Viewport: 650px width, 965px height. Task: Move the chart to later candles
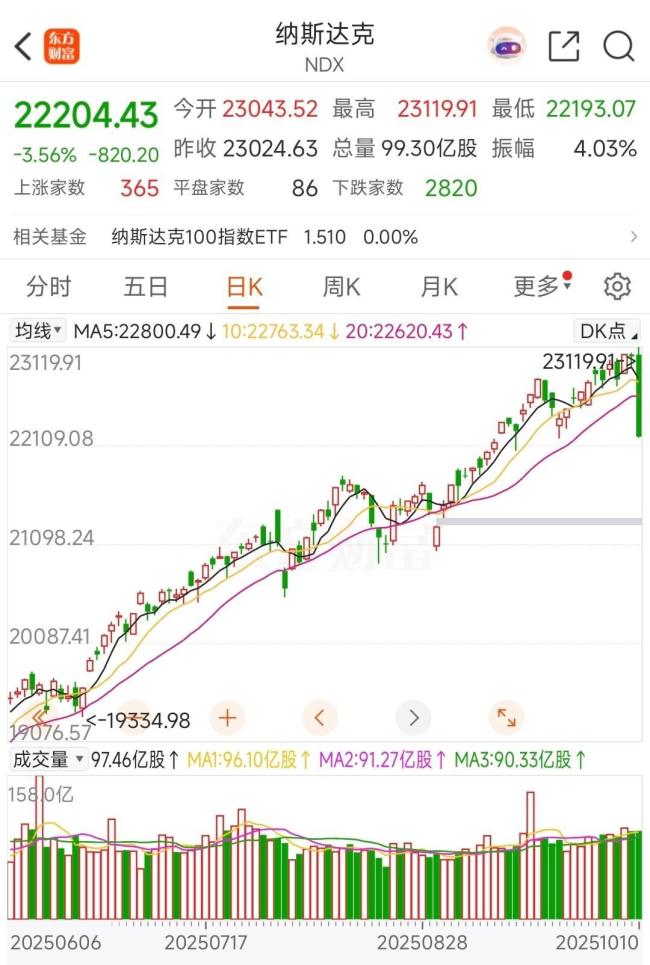[413, 717]
